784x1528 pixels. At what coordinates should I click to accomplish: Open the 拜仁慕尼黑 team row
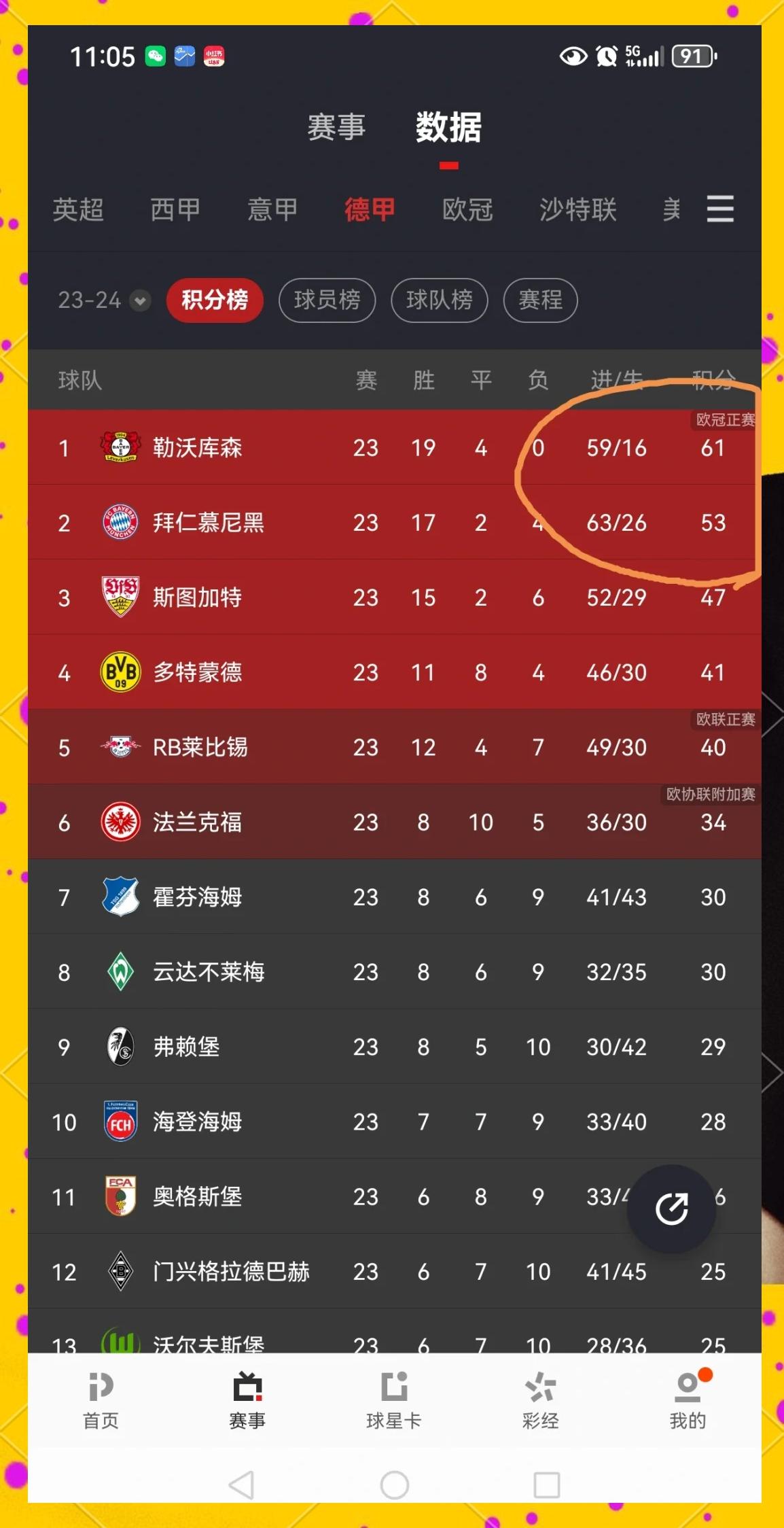208,522
